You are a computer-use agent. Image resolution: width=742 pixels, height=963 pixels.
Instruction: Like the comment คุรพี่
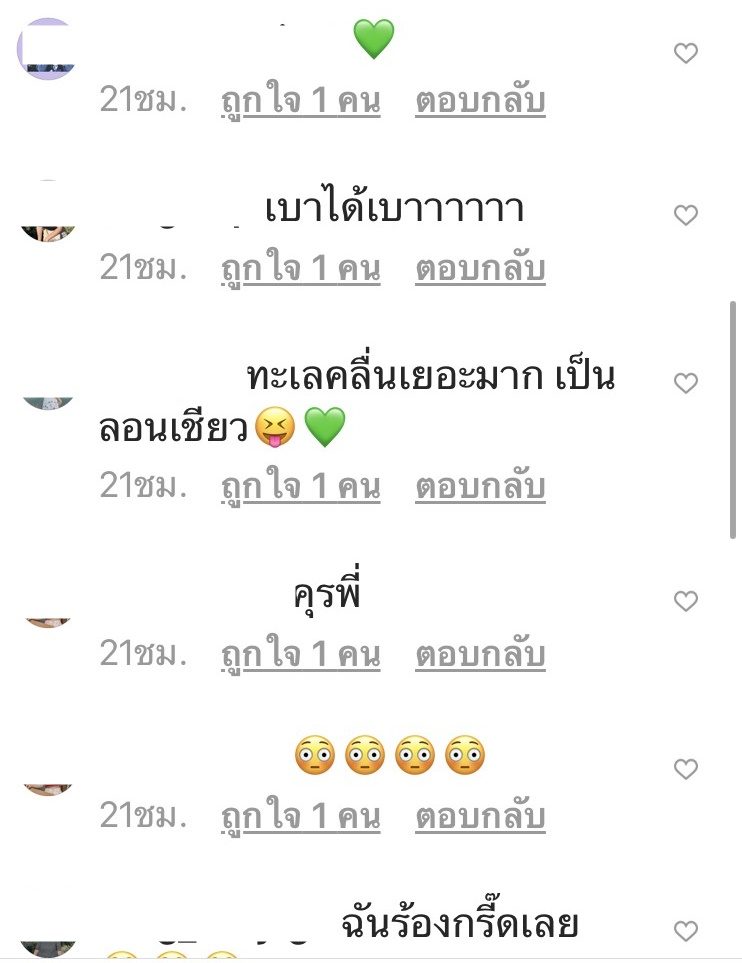point(685,601)
